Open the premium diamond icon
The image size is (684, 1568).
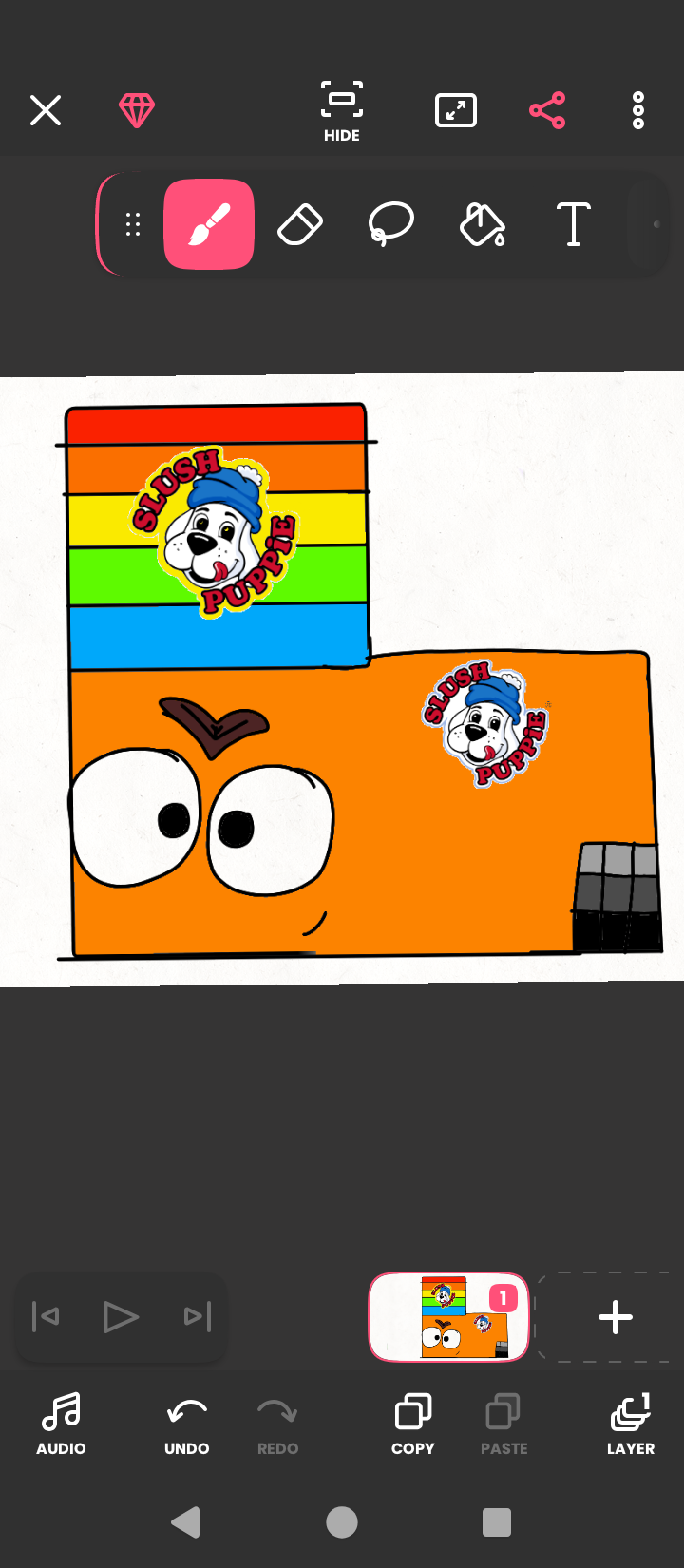pos(137,110)
